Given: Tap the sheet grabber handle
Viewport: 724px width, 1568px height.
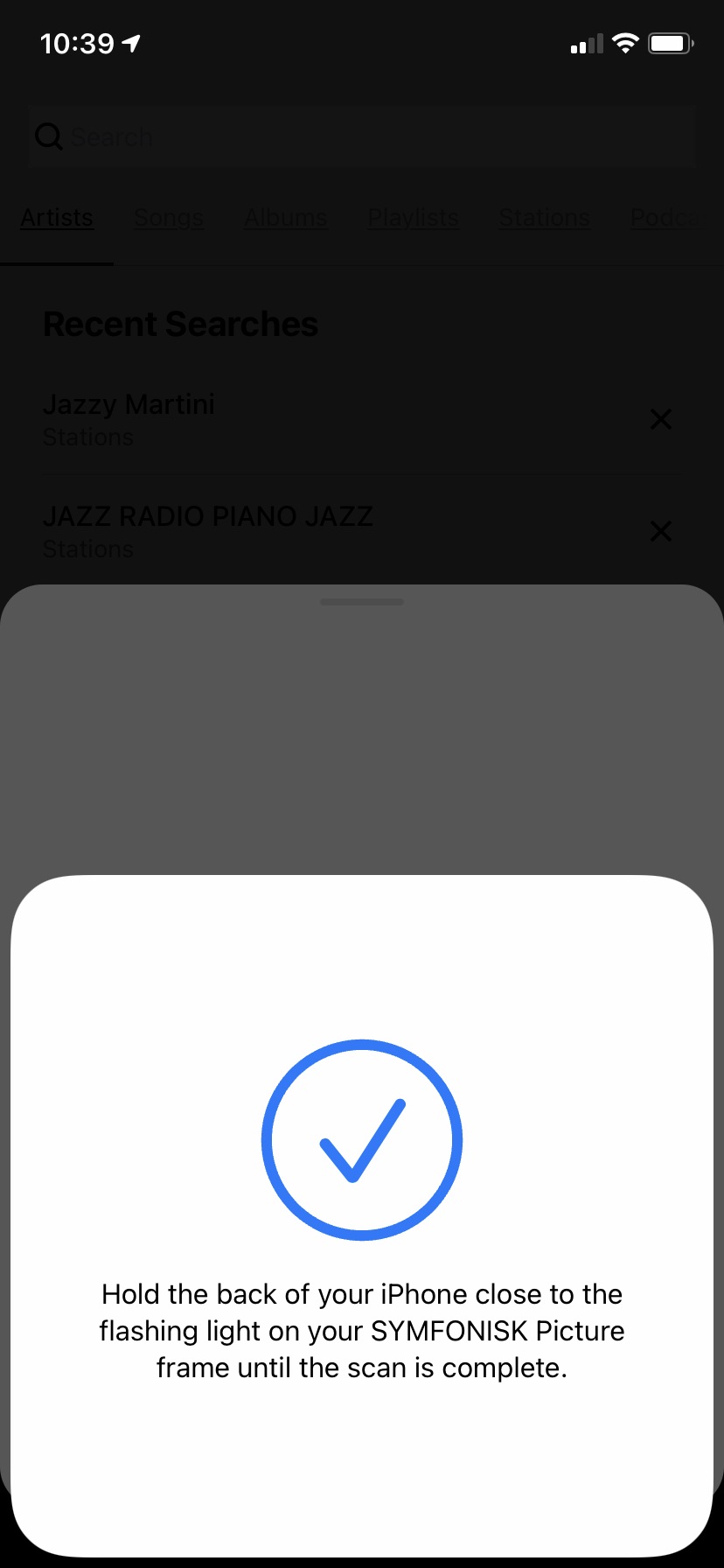Looking at the screenshot, I should 362,602.
